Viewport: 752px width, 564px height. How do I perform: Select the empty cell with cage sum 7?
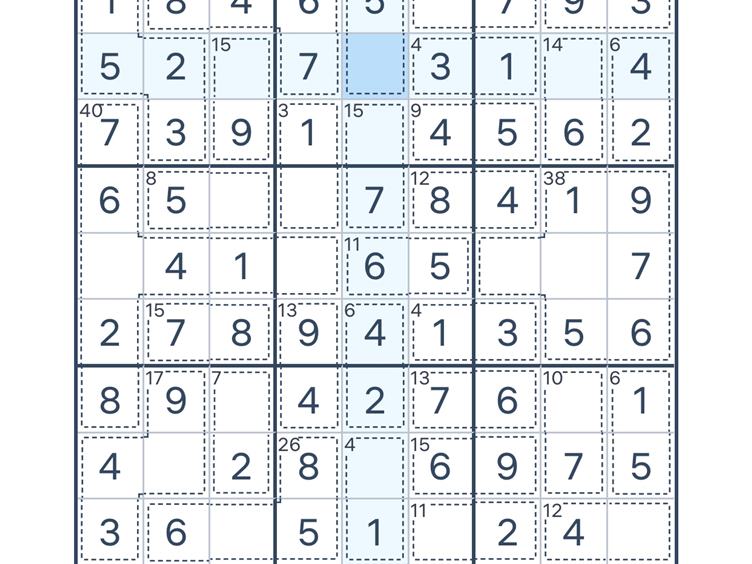(x=241, y=400)
